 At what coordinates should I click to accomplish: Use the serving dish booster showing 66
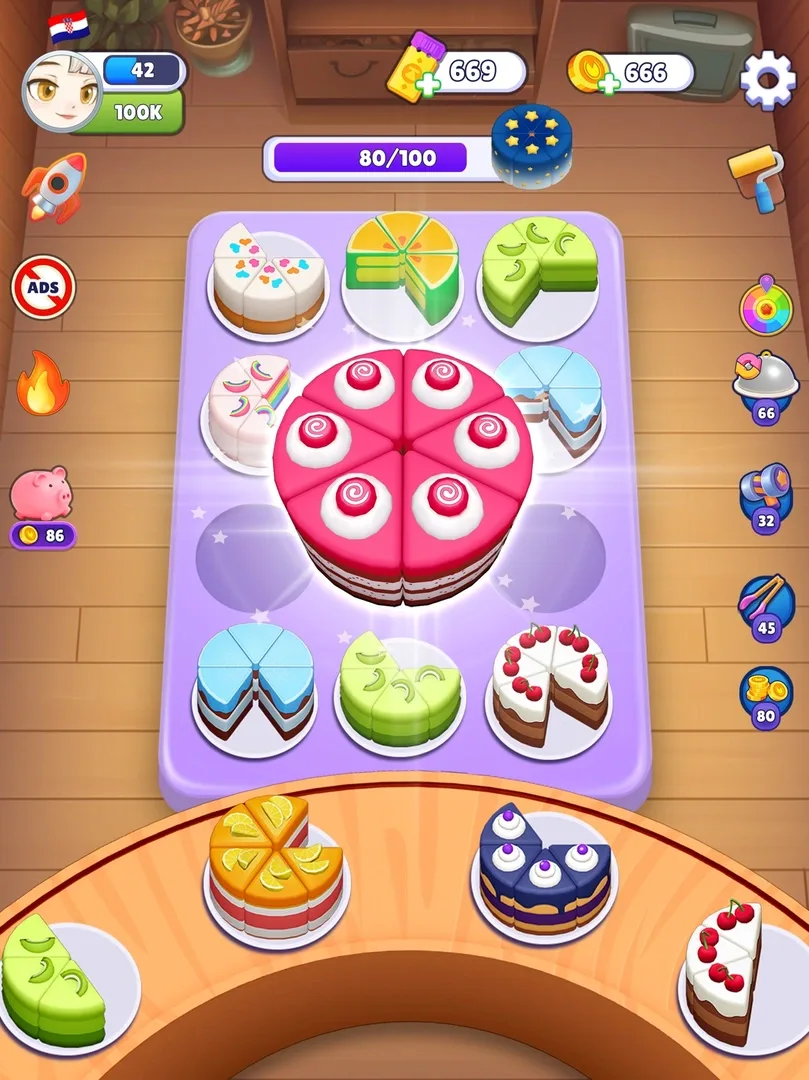(766, 385)
